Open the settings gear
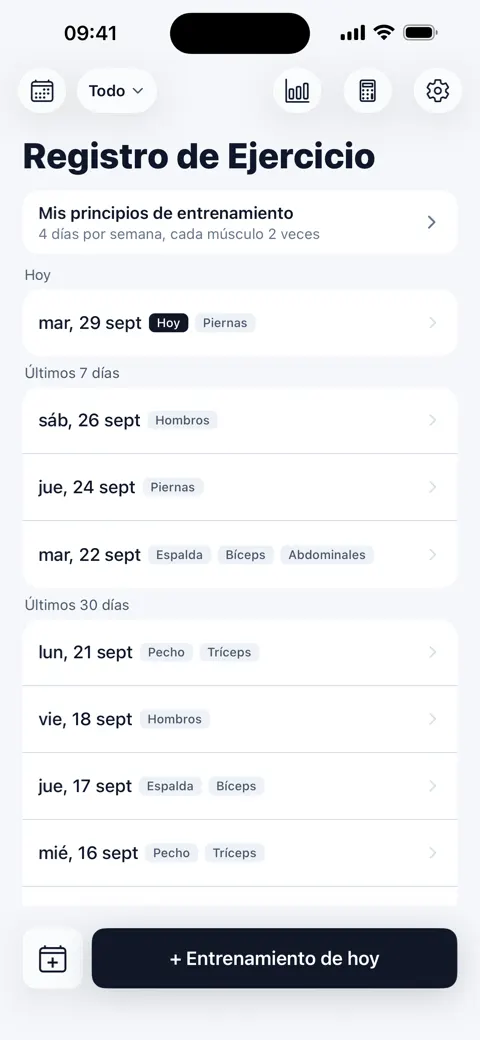480x1040 pixels. 438,91
